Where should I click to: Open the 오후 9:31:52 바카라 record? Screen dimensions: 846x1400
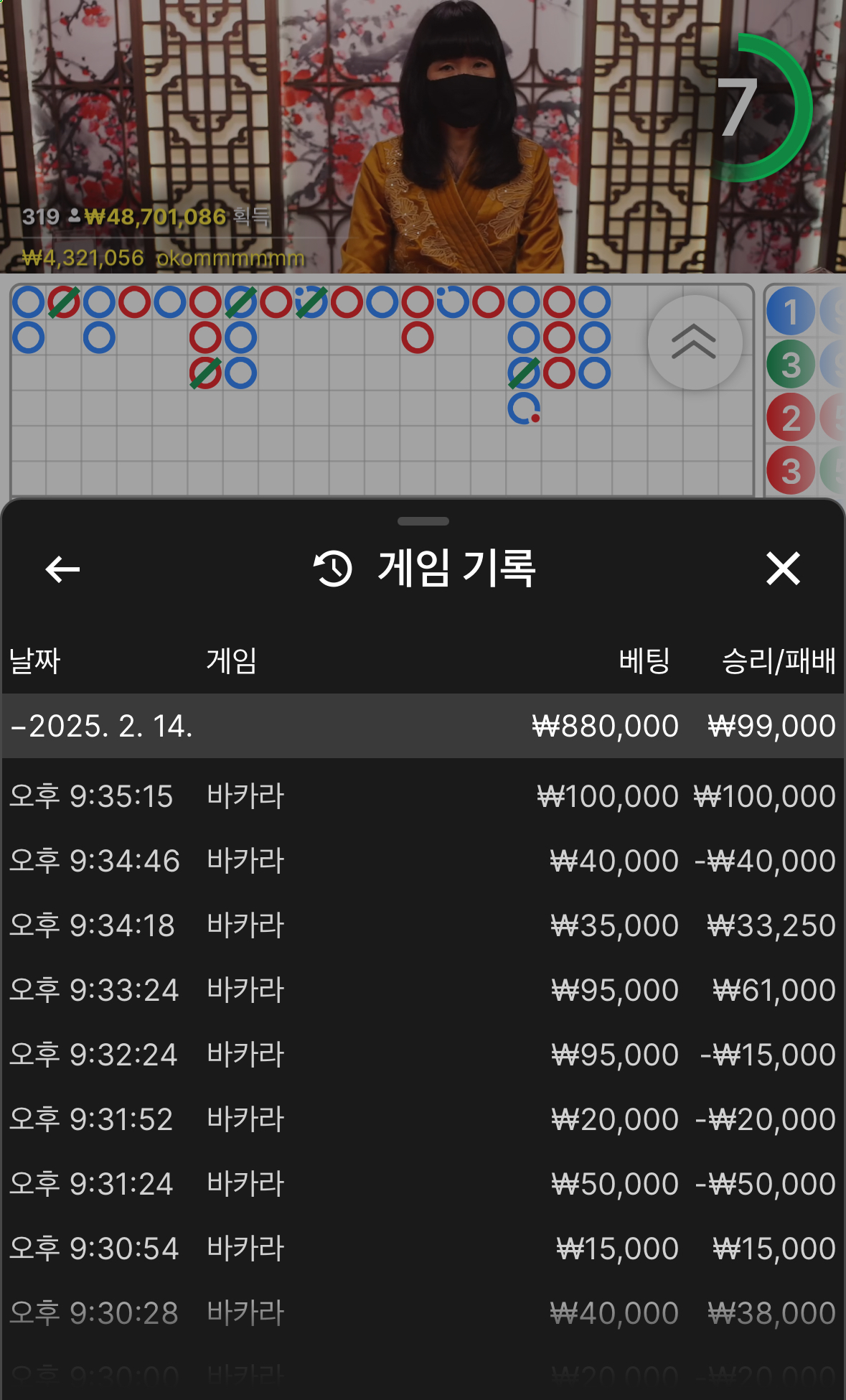point(423,1119)
